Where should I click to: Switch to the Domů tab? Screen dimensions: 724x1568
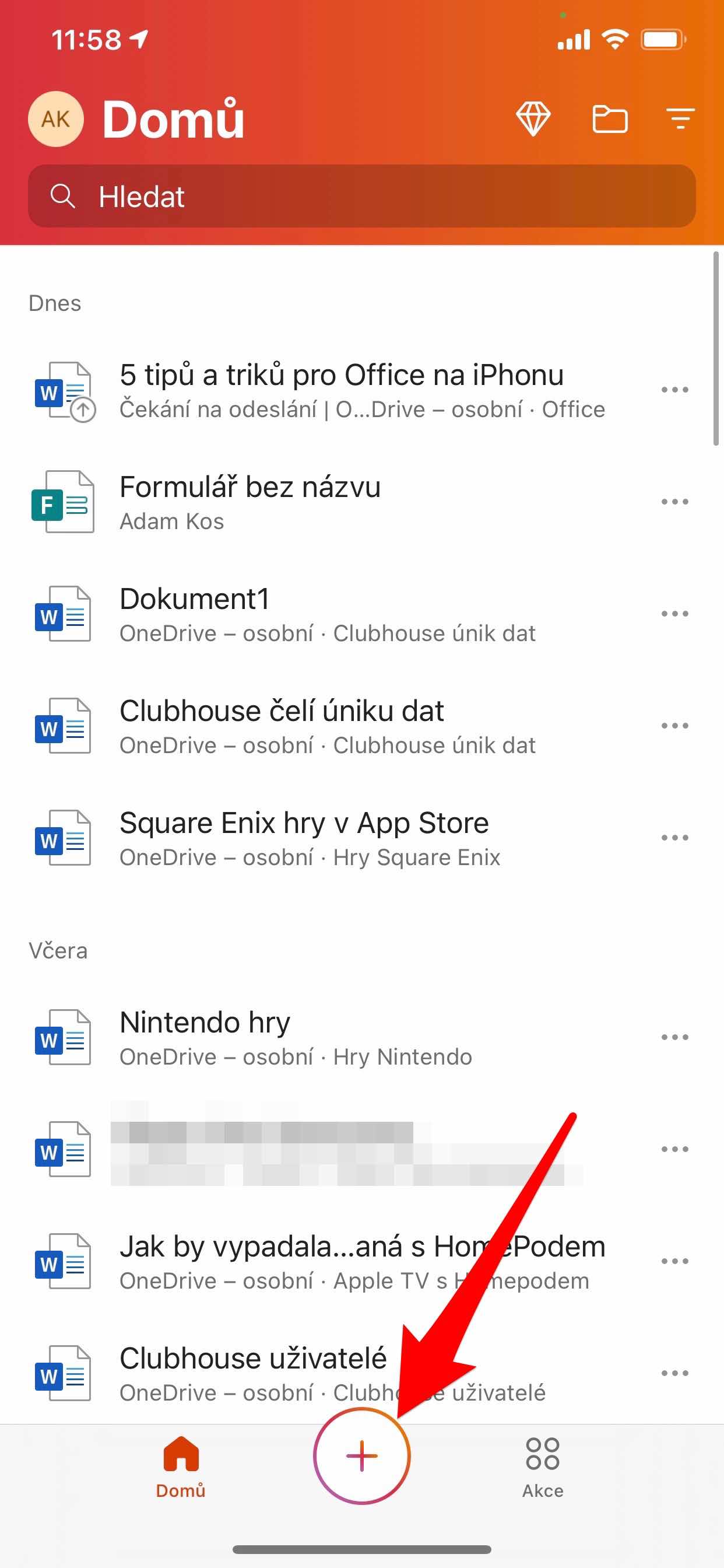pyautogui.click(x=181, y=1467)
